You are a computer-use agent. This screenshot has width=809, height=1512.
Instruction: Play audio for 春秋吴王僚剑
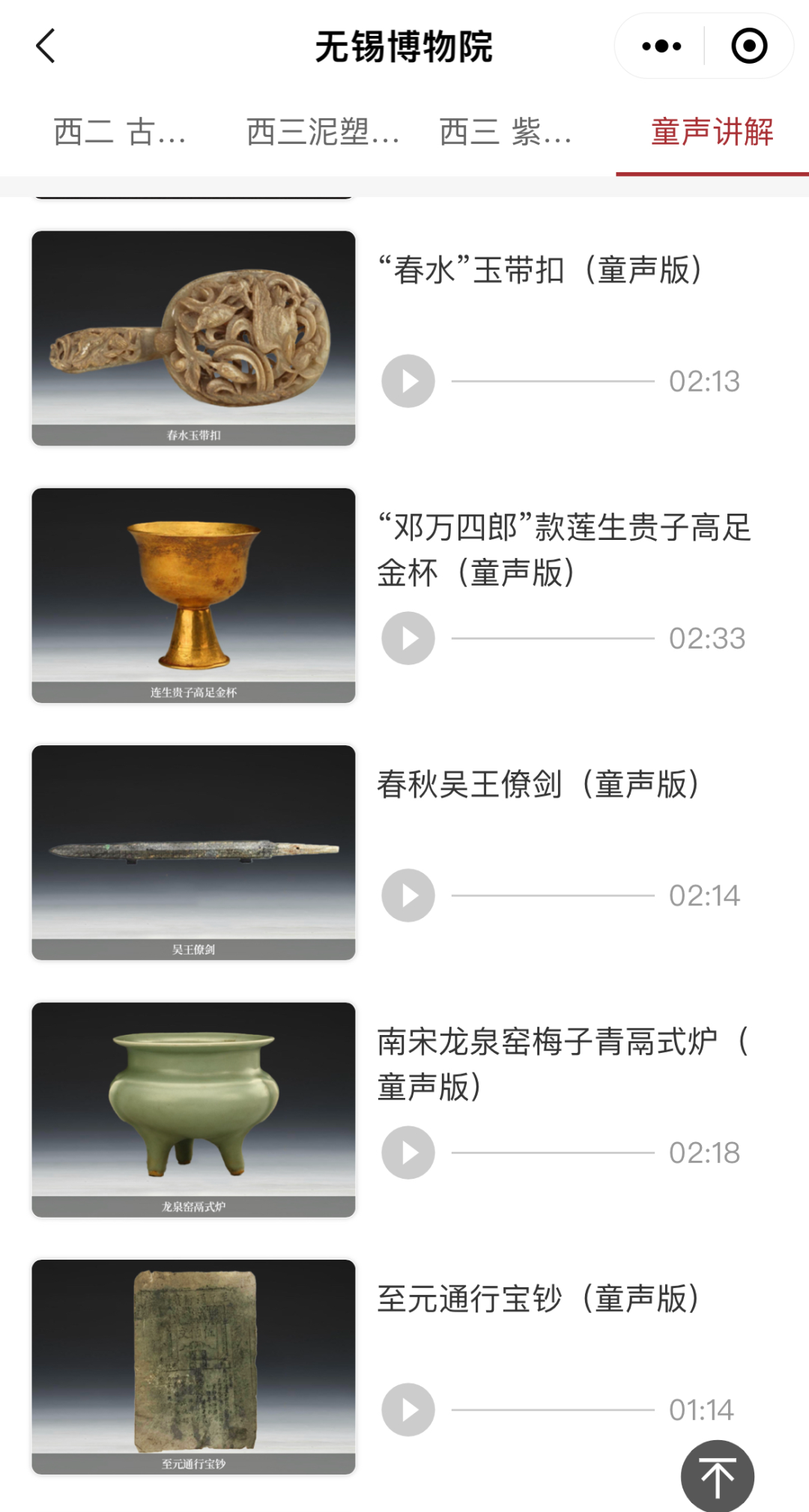point(408,896)
